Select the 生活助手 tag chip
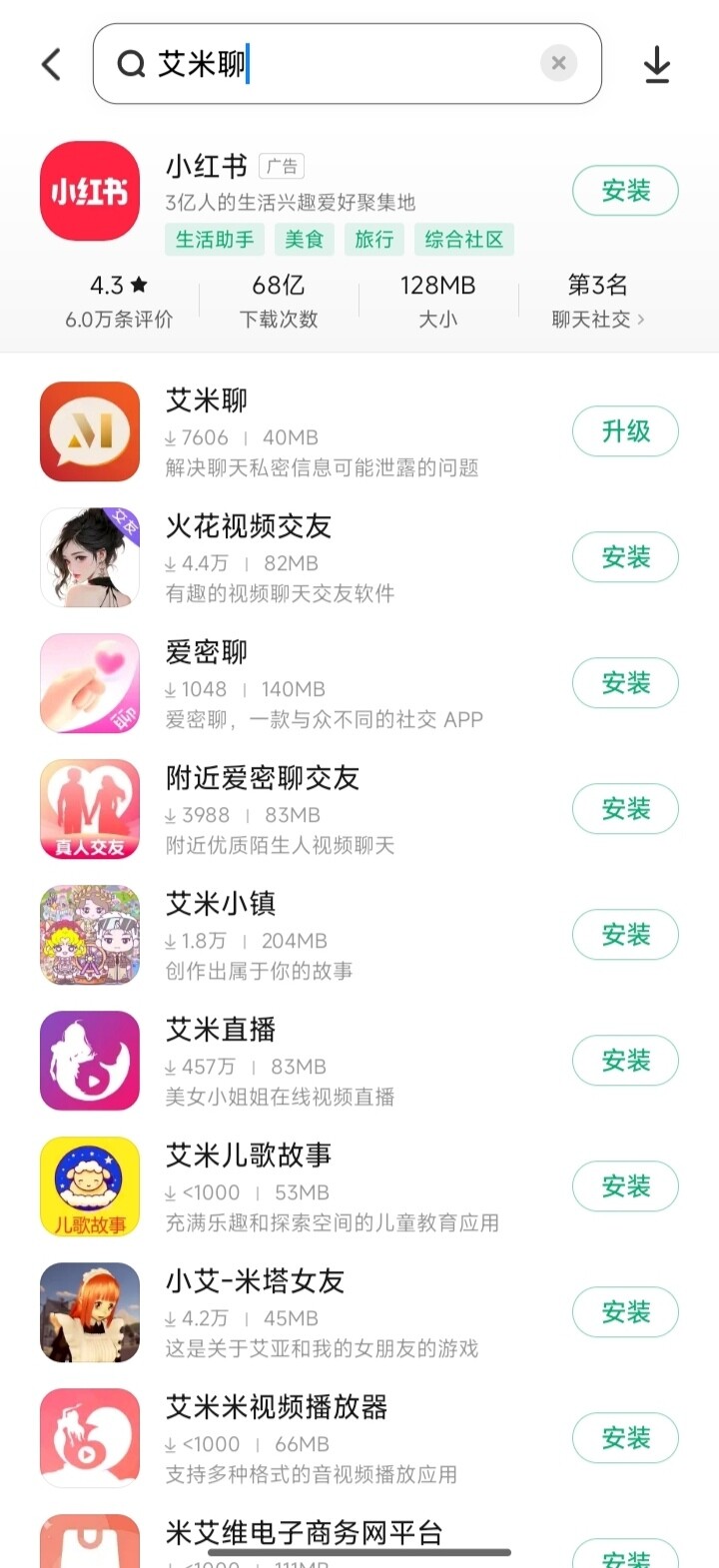Viewport: 719px width, 1568px height. click(215, 240)
